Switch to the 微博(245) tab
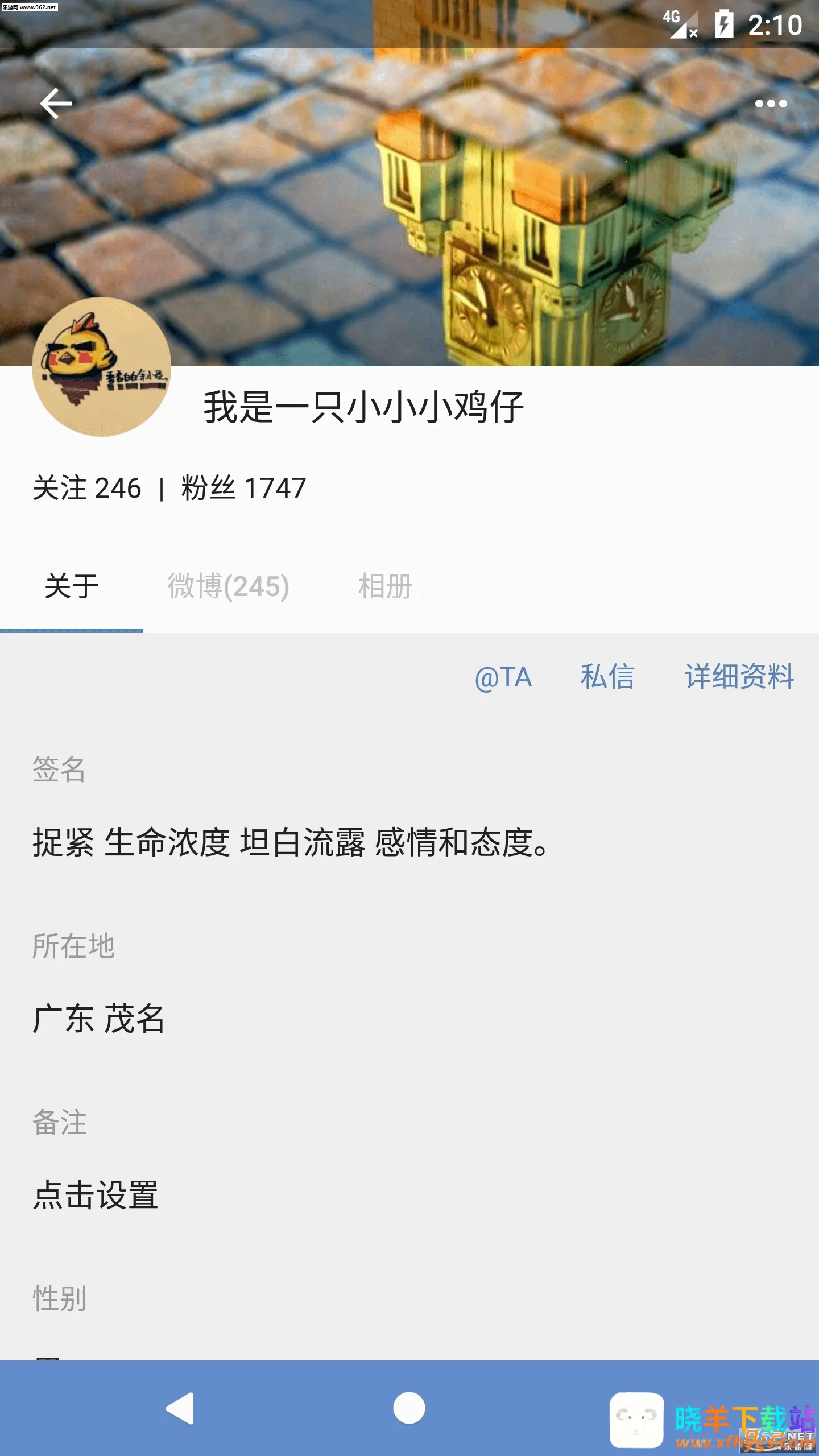Screen dimensions: 819x1456 (x=228, y=586)
